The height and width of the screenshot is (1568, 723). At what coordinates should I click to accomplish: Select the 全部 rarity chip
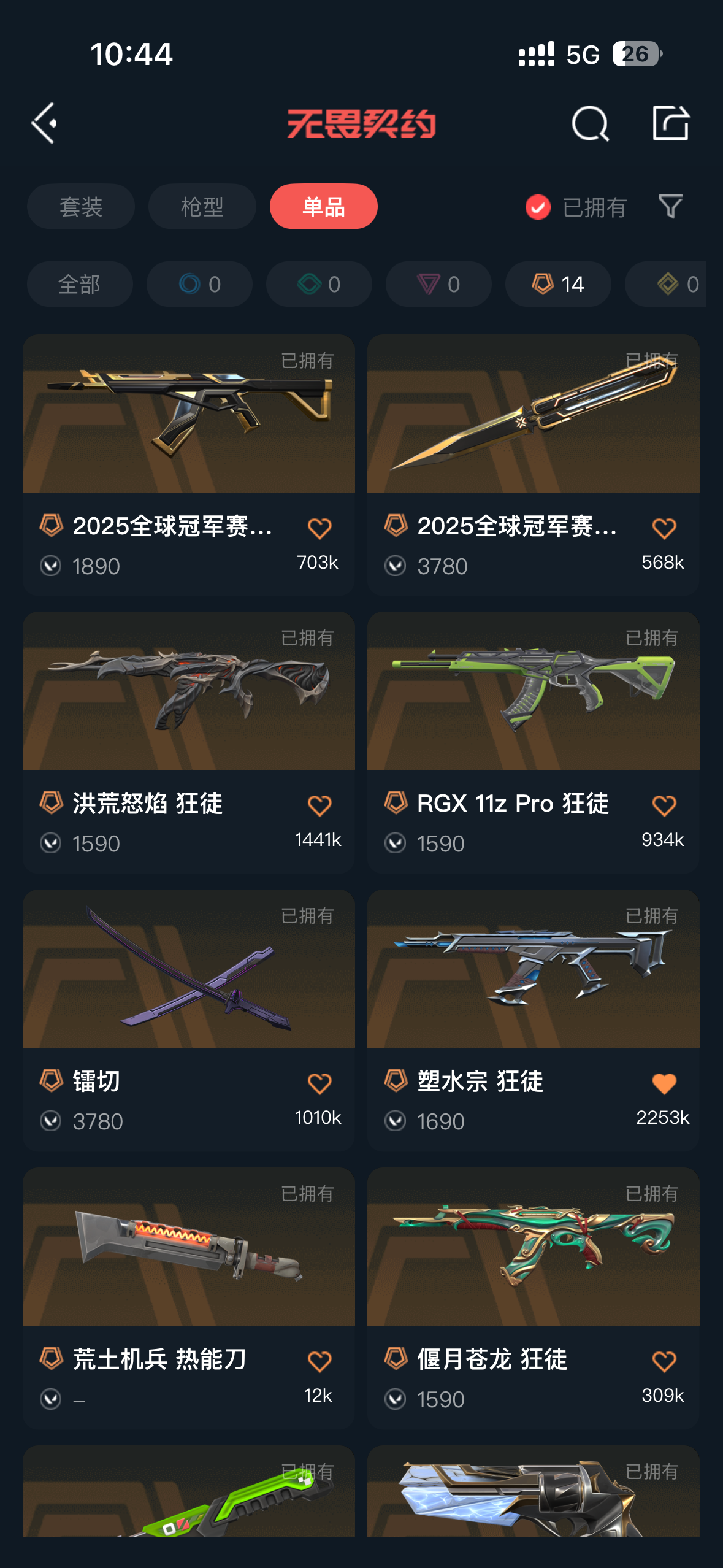pyautogui.click(x=80, y=284)
